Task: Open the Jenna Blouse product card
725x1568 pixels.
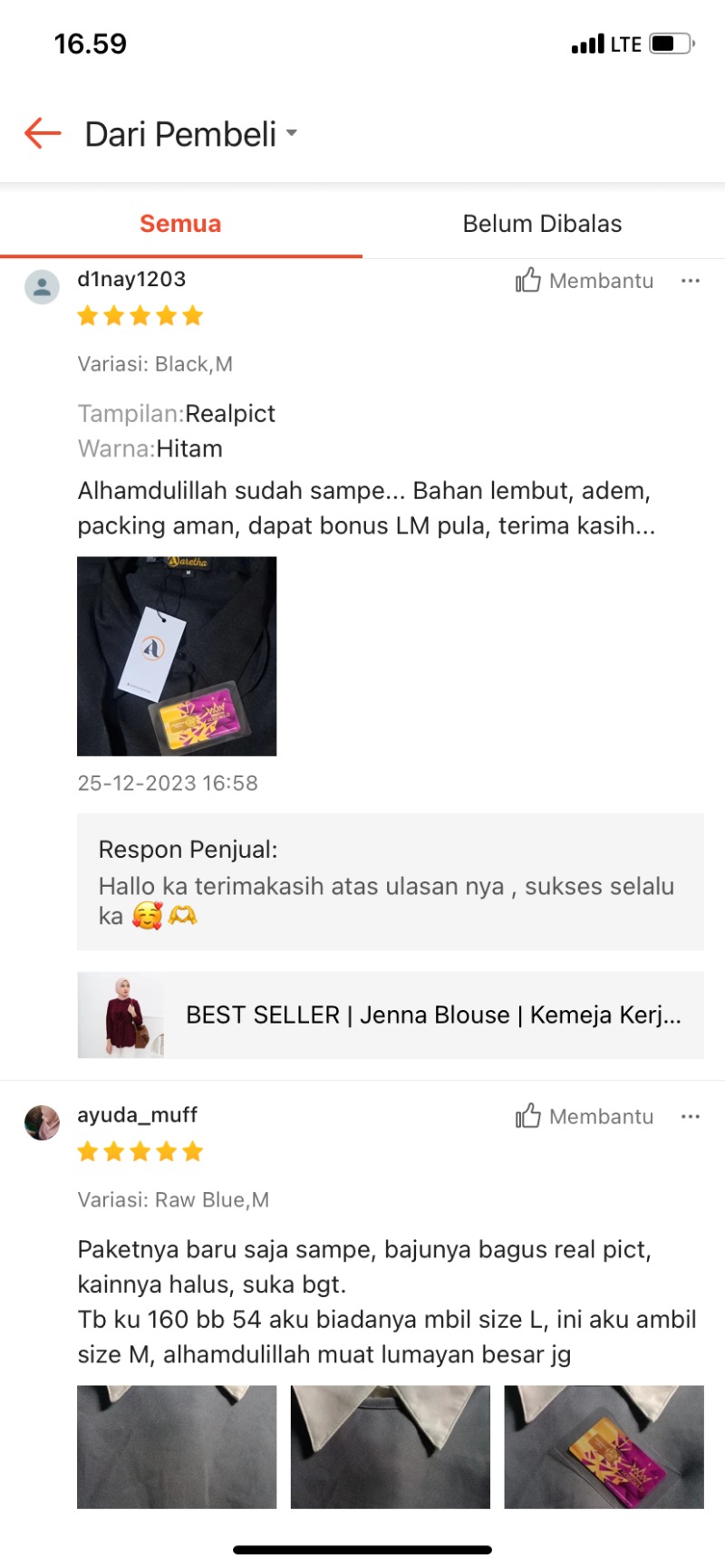Action: (390, 1015)
